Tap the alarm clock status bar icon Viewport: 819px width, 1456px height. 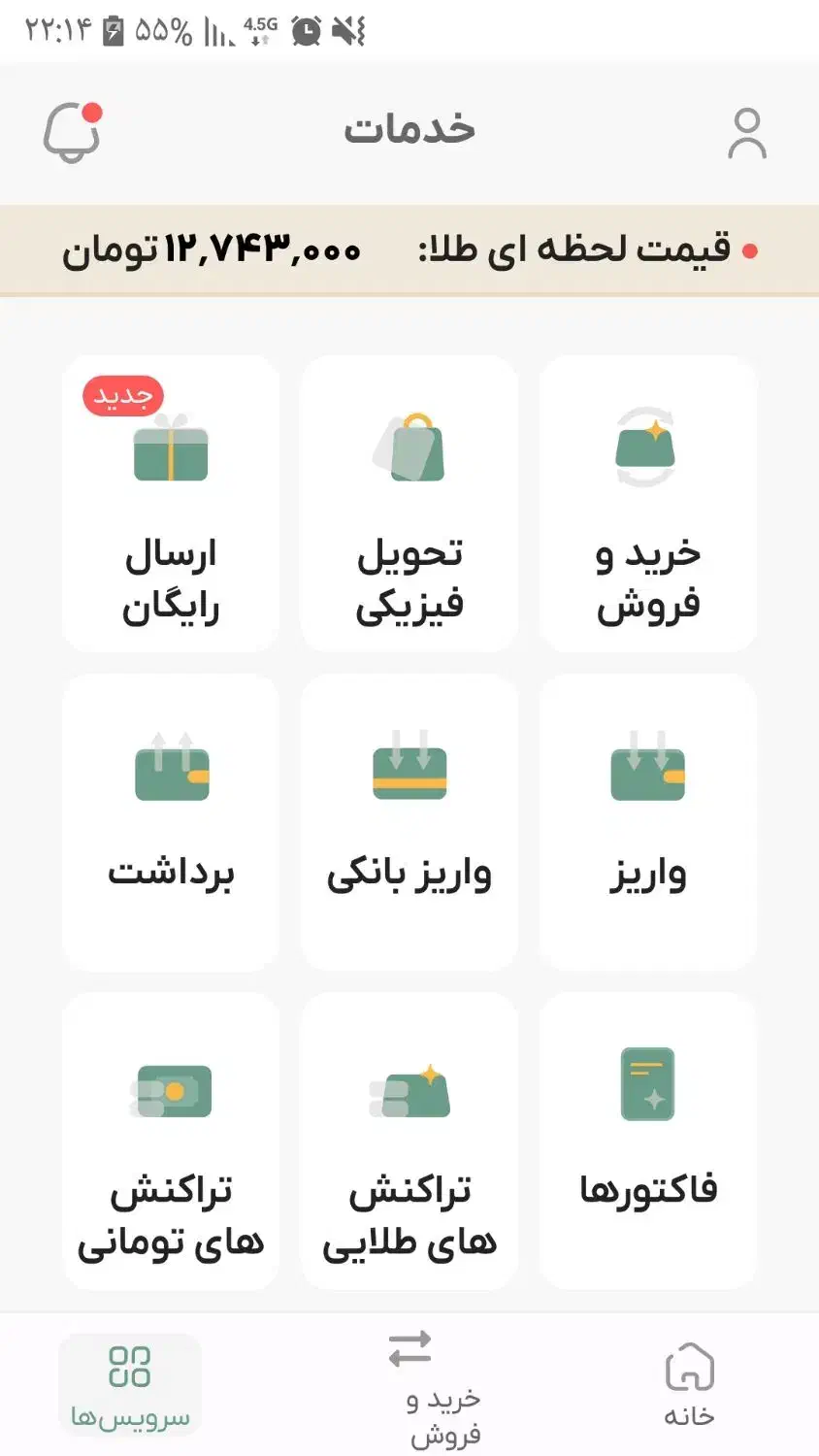(307, 32)
